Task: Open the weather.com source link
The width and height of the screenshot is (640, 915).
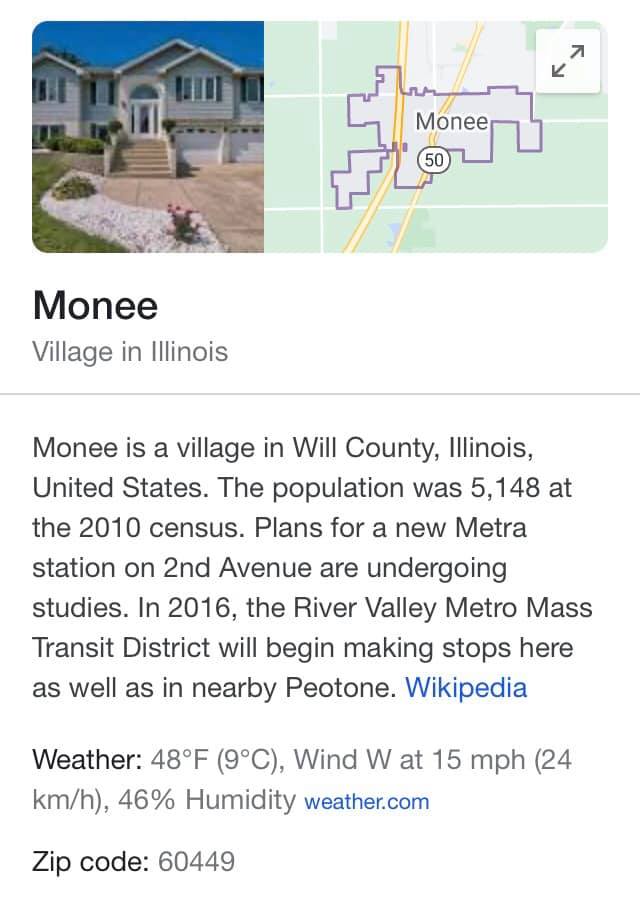Action: [366, 801]
